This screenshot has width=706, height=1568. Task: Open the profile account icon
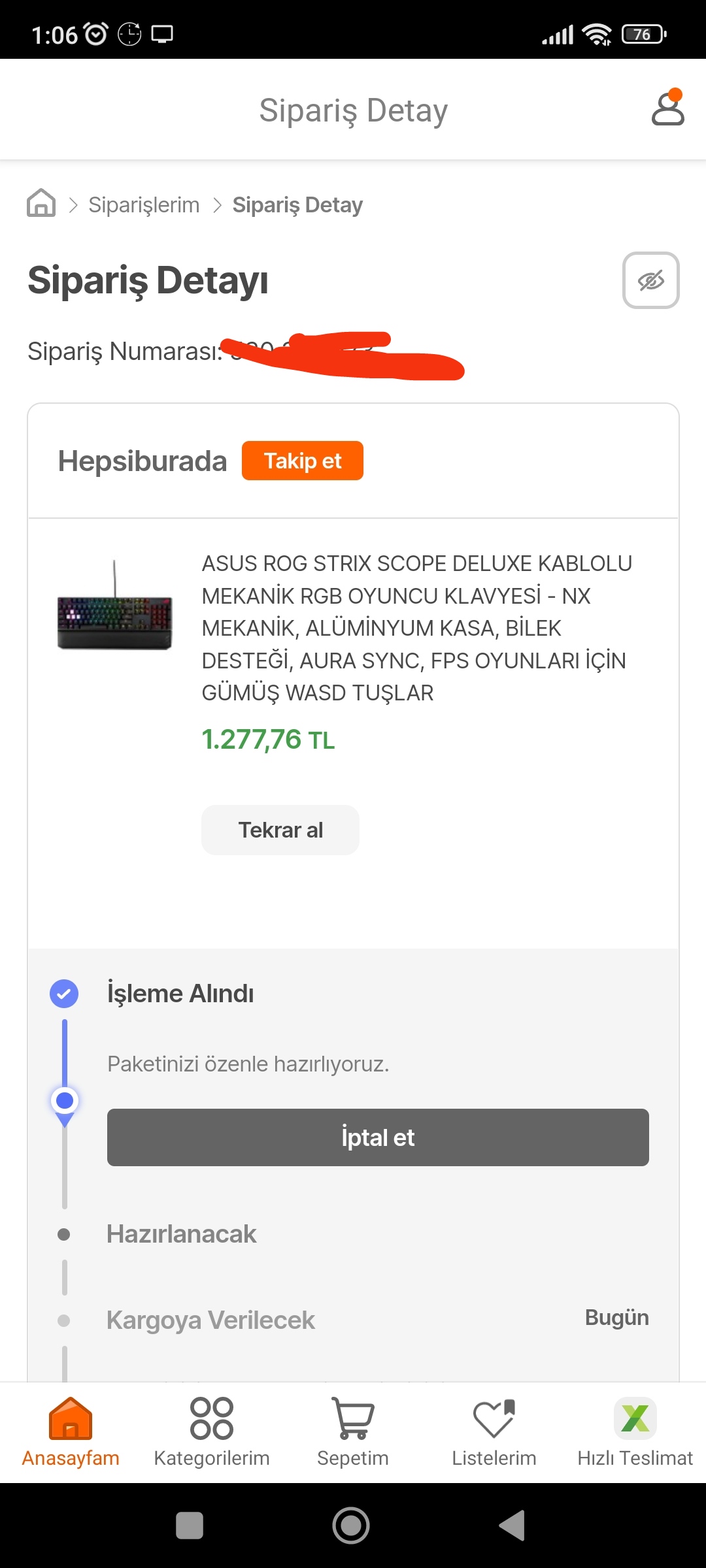667,108
